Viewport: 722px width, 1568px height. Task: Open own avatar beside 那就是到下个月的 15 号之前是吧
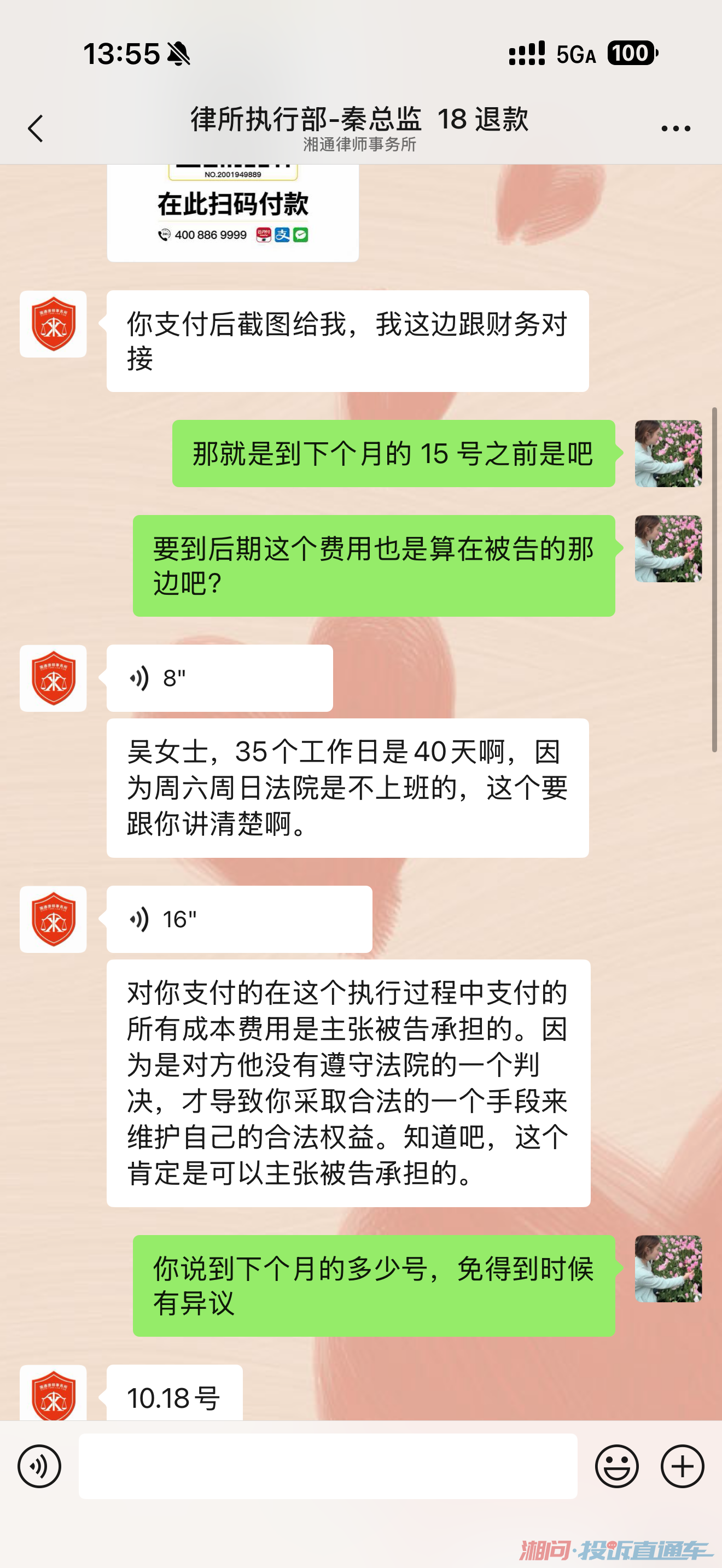668,453
